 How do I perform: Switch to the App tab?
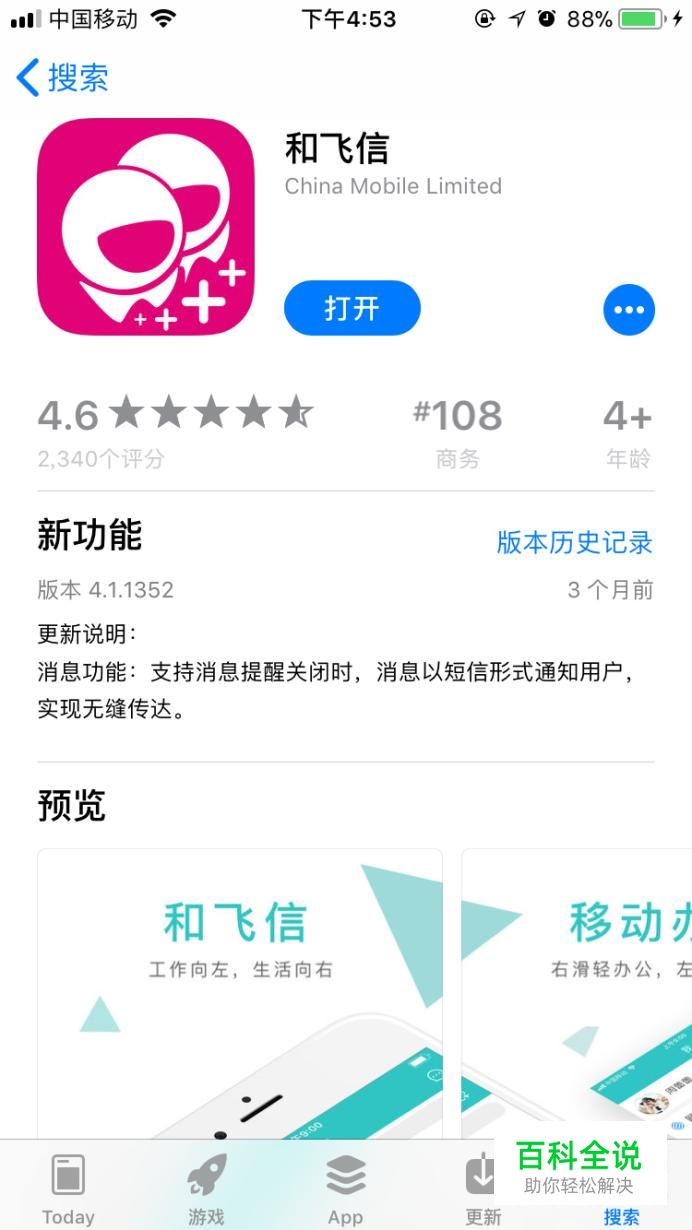pos(345,1188)
